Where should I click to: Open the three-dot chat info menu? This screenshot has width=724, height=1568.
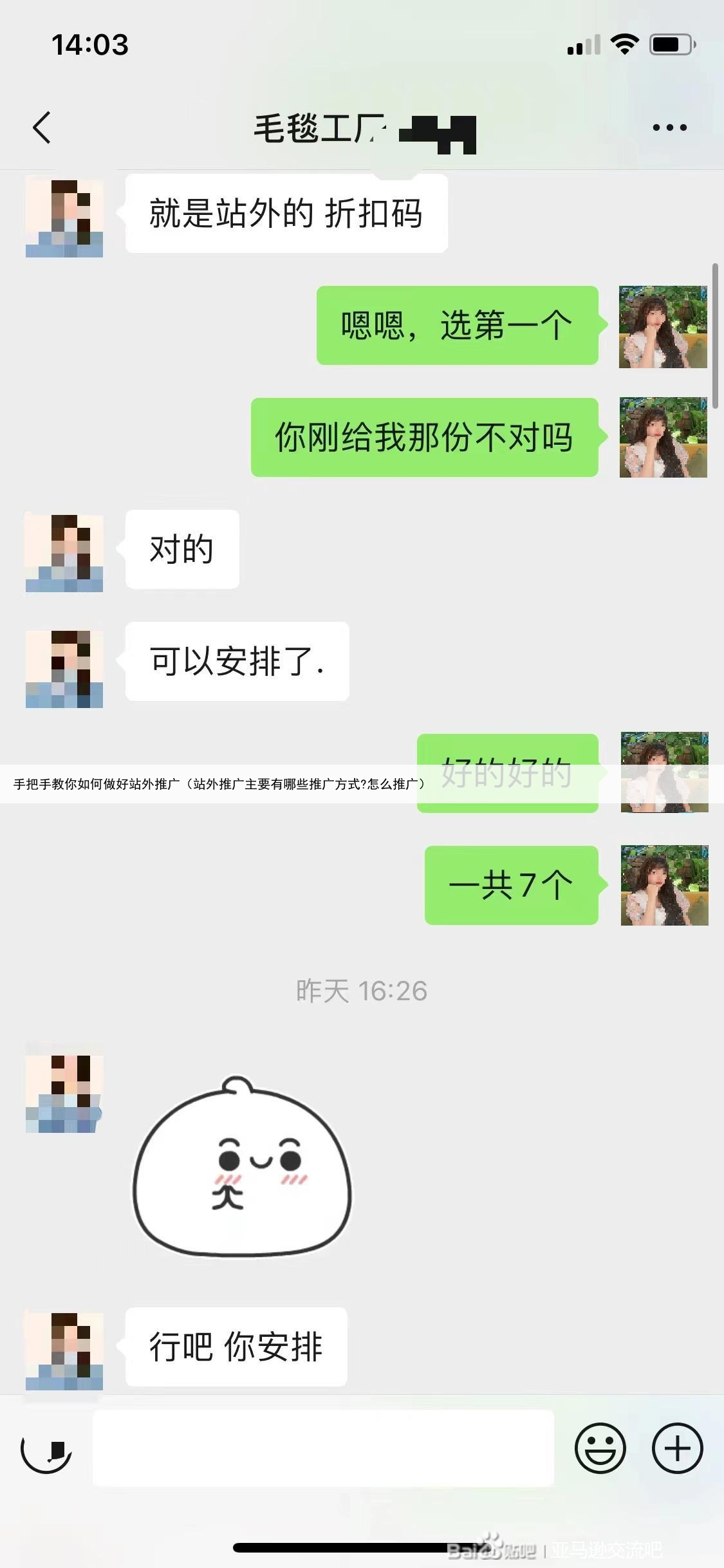click(x=669, y=127)
